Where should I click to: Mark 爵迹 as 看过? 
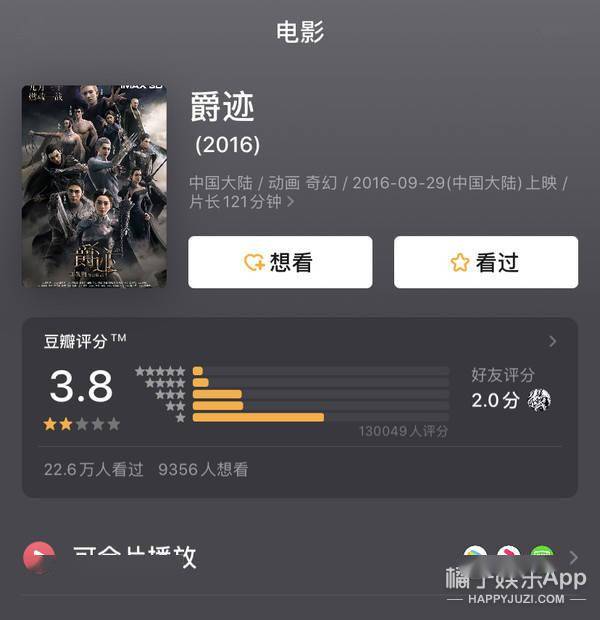(485, 262)
